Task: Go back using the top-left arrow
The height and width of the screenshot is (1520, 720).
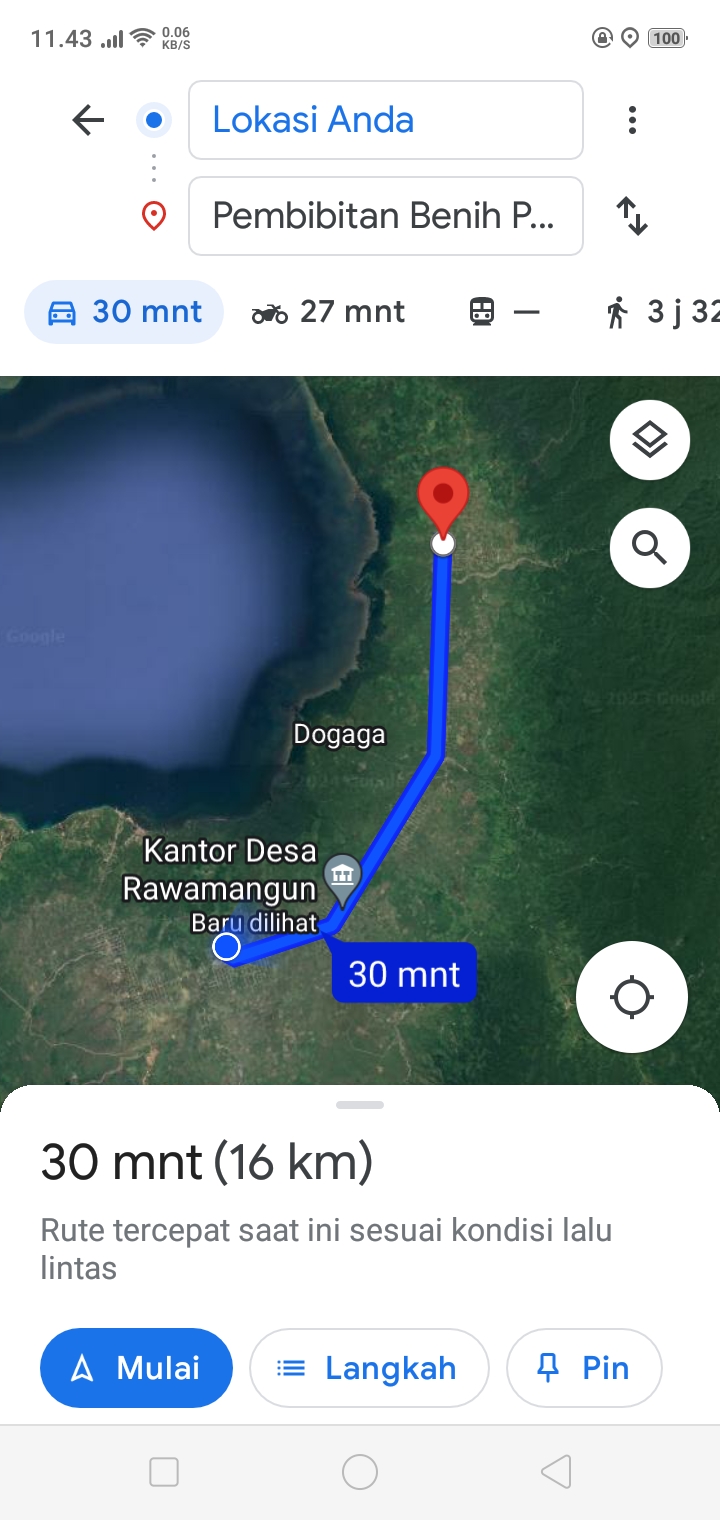Action: click(88, 121)
